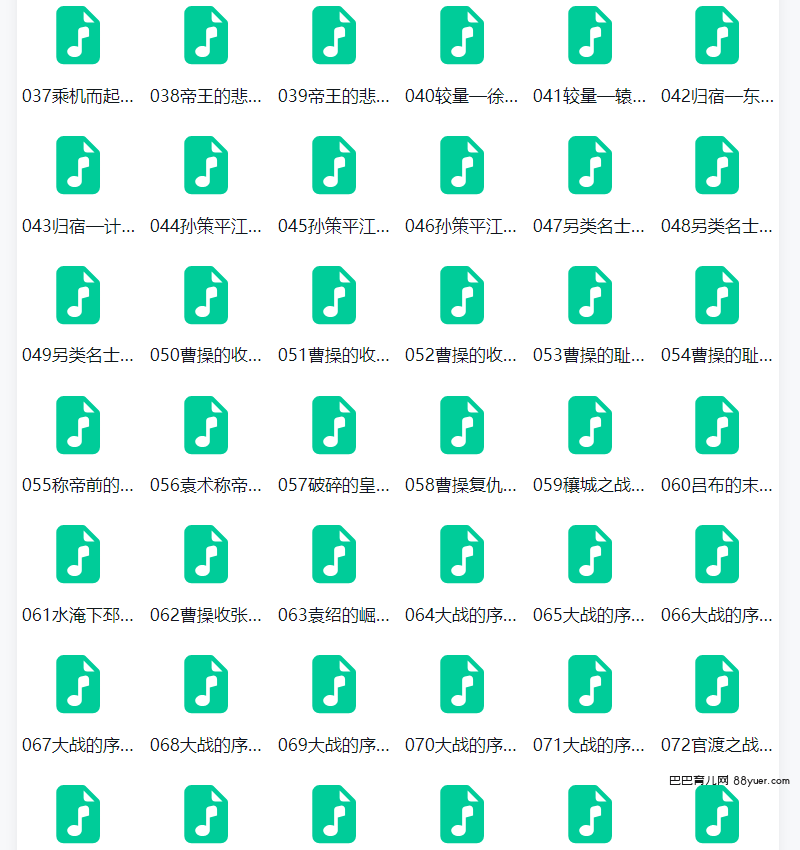
Task: Open audio file 040较量一徐
Action: 462,36
